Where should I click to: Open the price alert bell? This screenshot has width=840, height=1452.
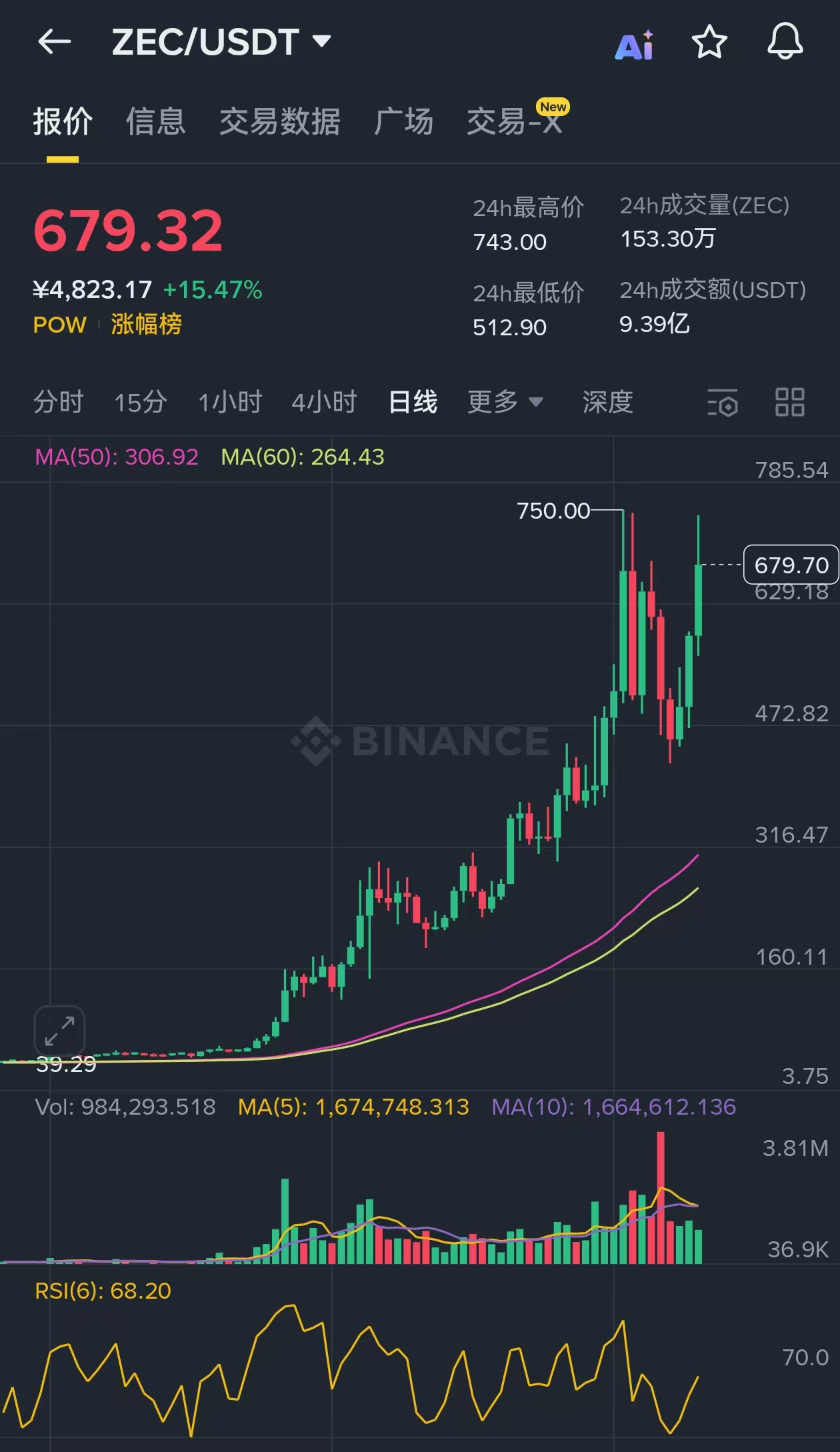coord(785,42)
